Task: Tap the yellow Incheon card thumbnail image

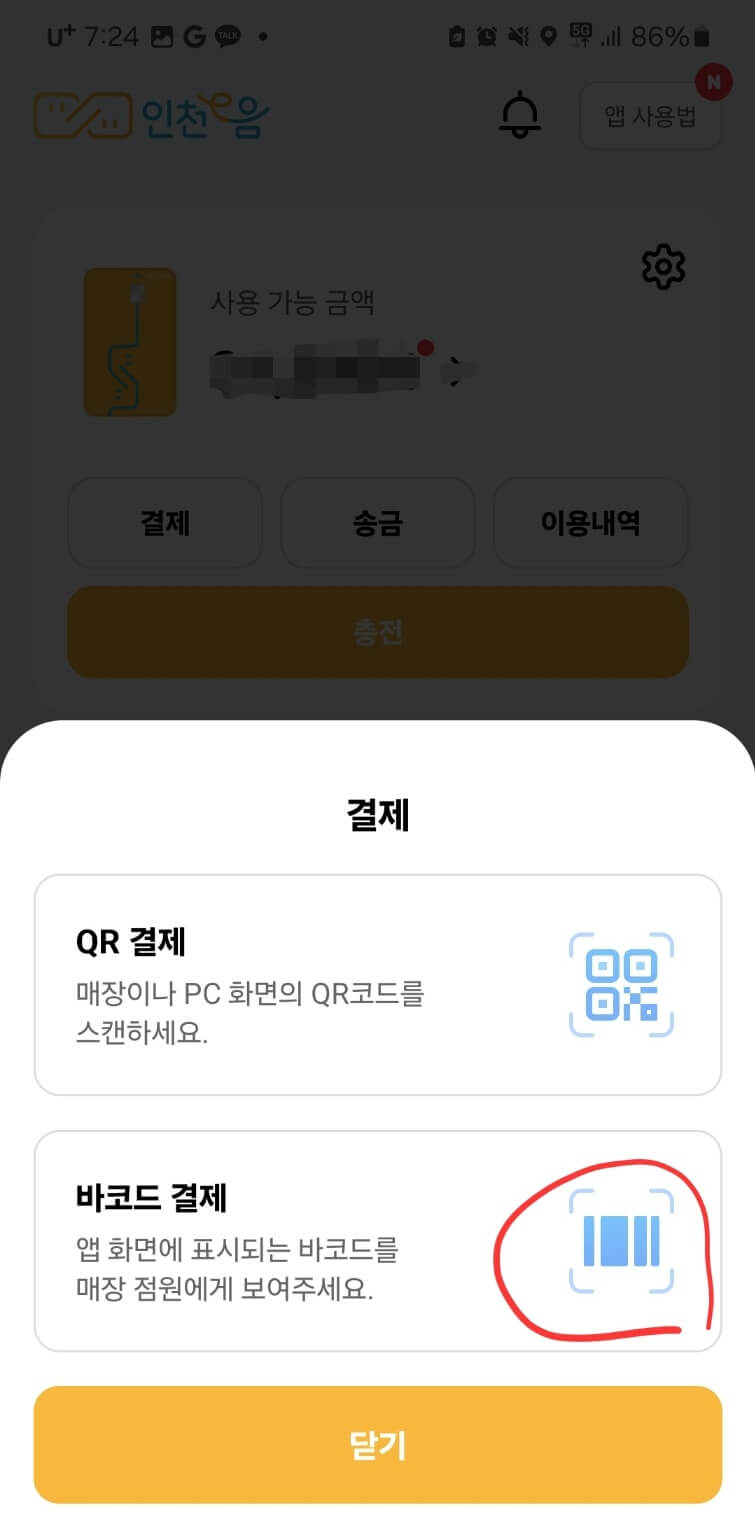Action: pyautogui.click(x=130, y=342)
